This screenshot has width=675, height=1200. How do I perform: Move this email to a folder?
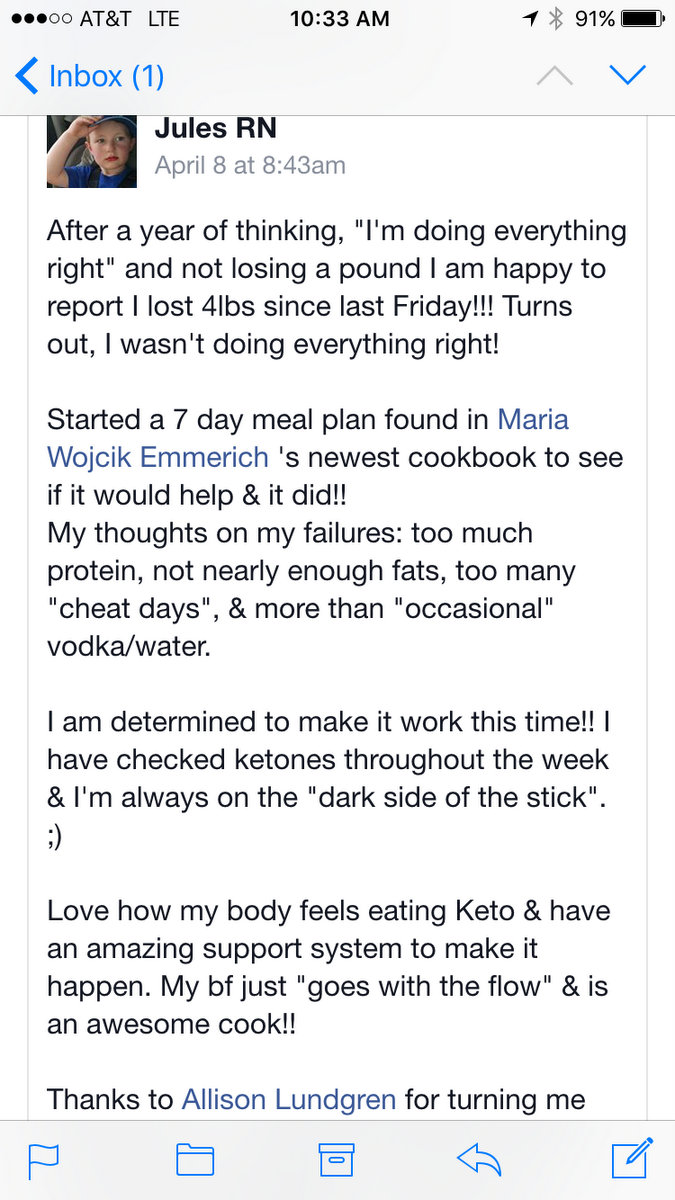(x=195, y=1159)
